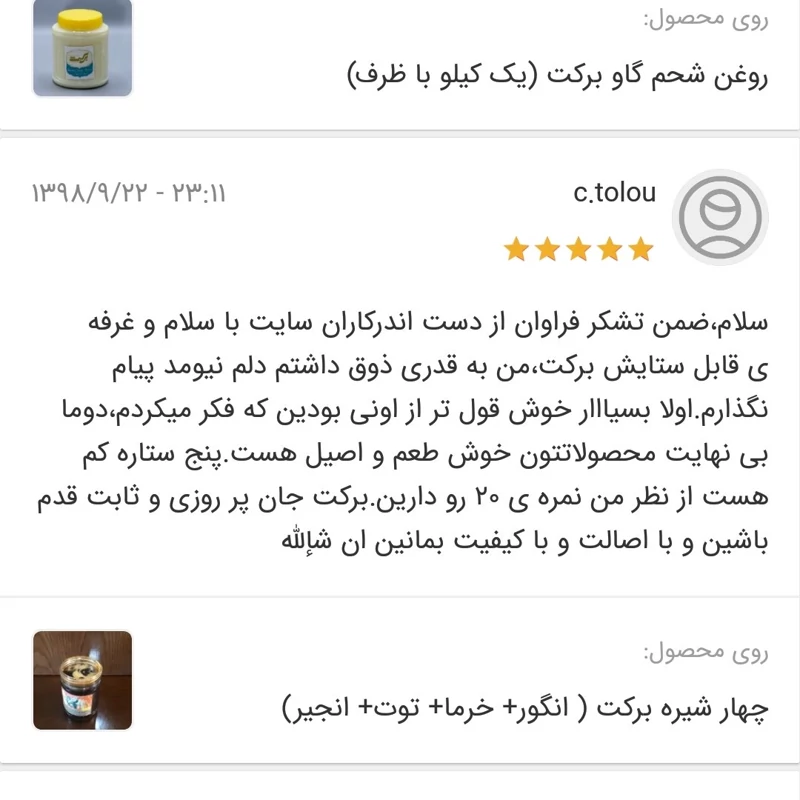The image size is (800, 800).
Task: Open product چهار شیره برکت
Action: (x=524, y=708)
